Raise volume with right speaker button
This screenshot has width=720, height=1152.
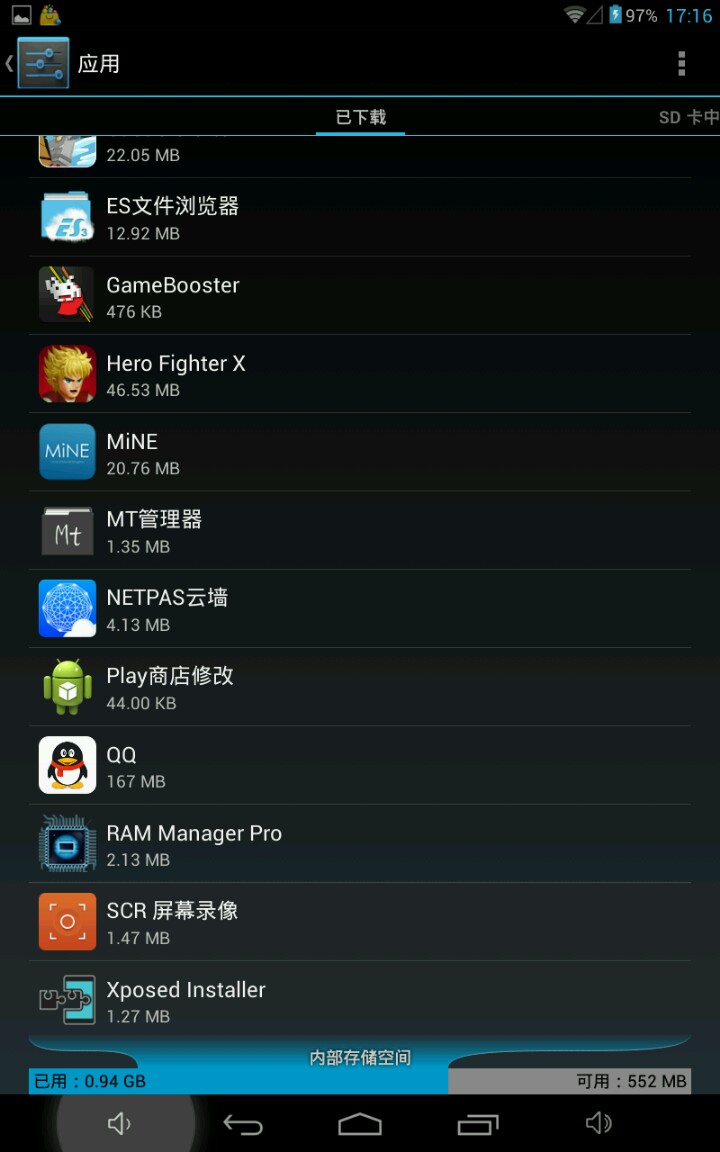[x=598, y=1124]
